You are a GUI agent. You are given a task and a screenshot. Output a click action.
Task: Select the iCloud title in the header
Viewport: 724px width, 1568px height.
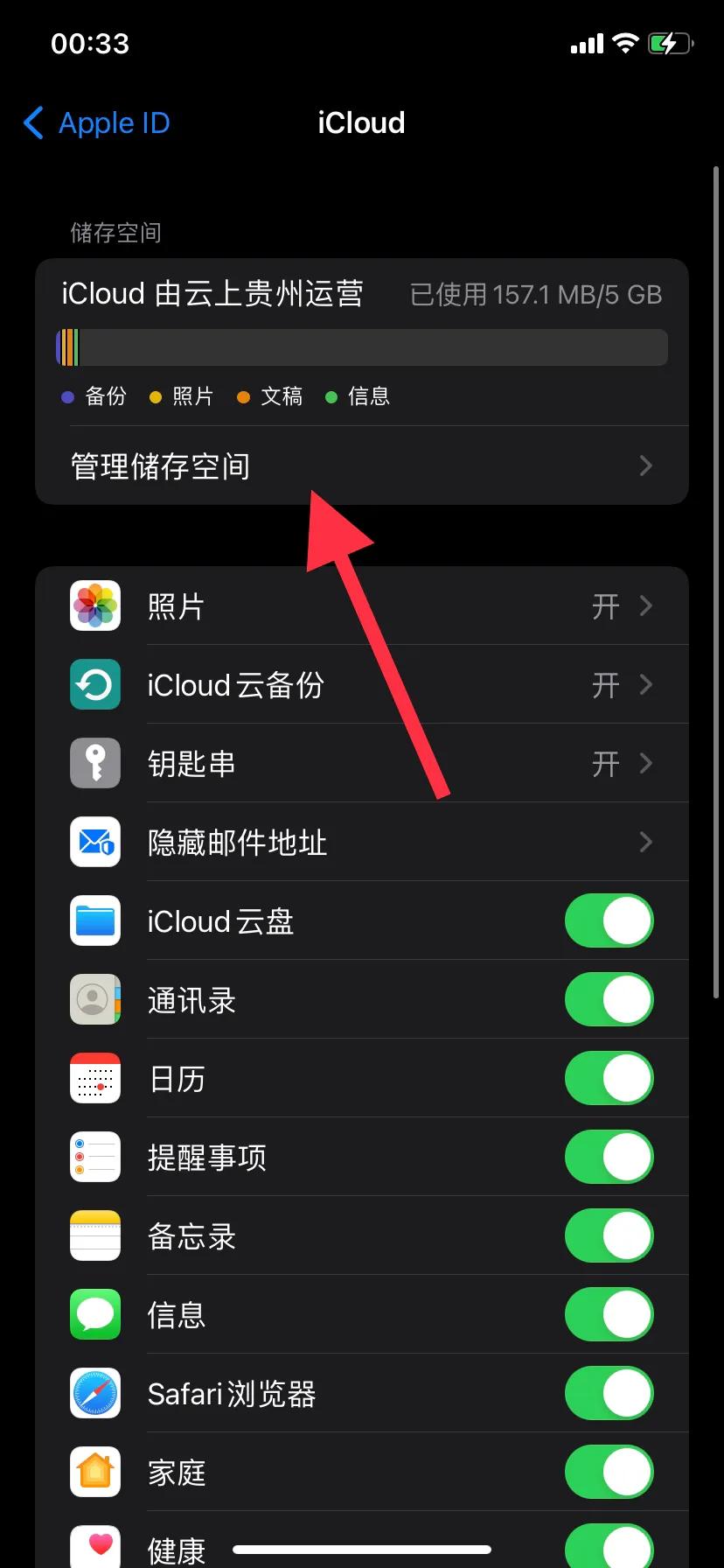(361, 122)
